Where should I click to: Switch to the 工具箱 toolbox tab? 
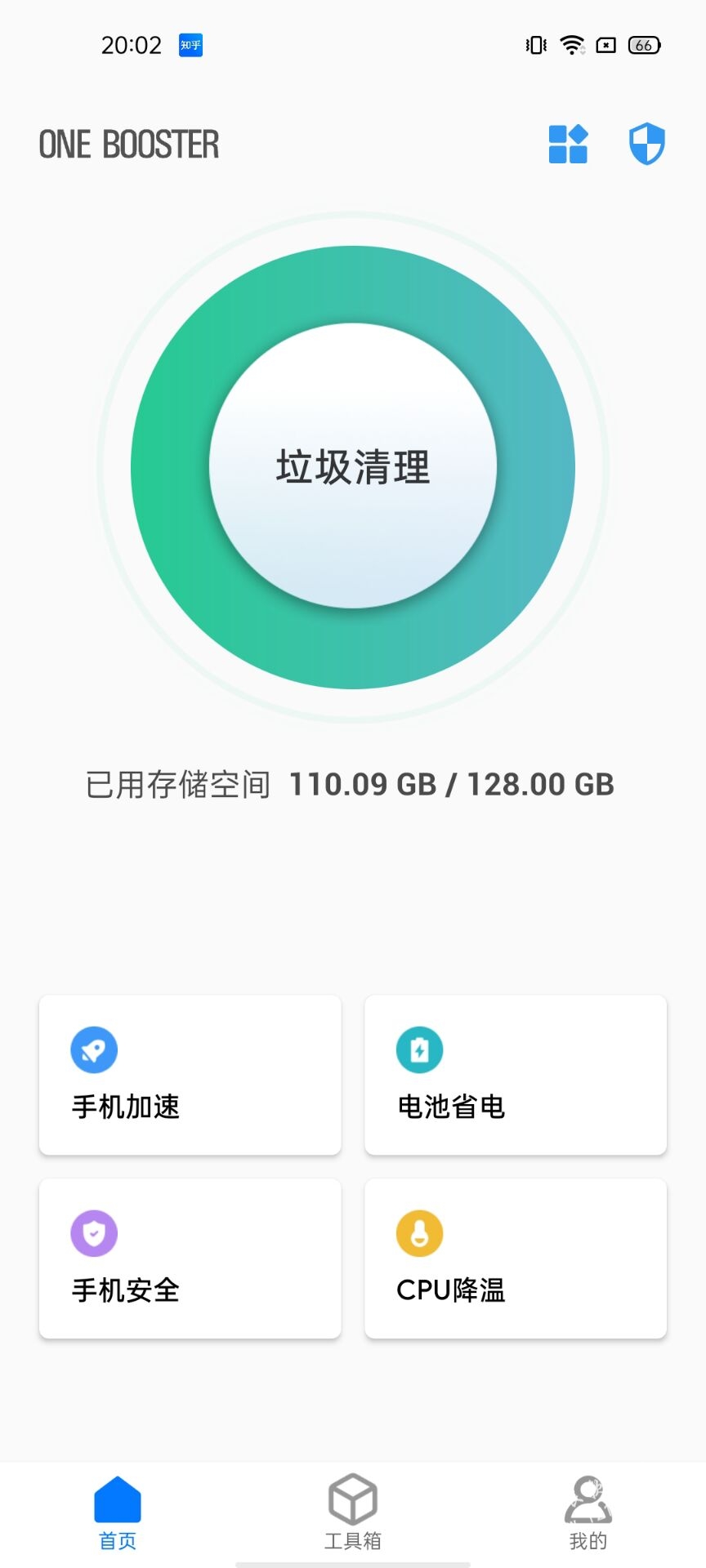pyautogui.click(x=353, y=1513)
